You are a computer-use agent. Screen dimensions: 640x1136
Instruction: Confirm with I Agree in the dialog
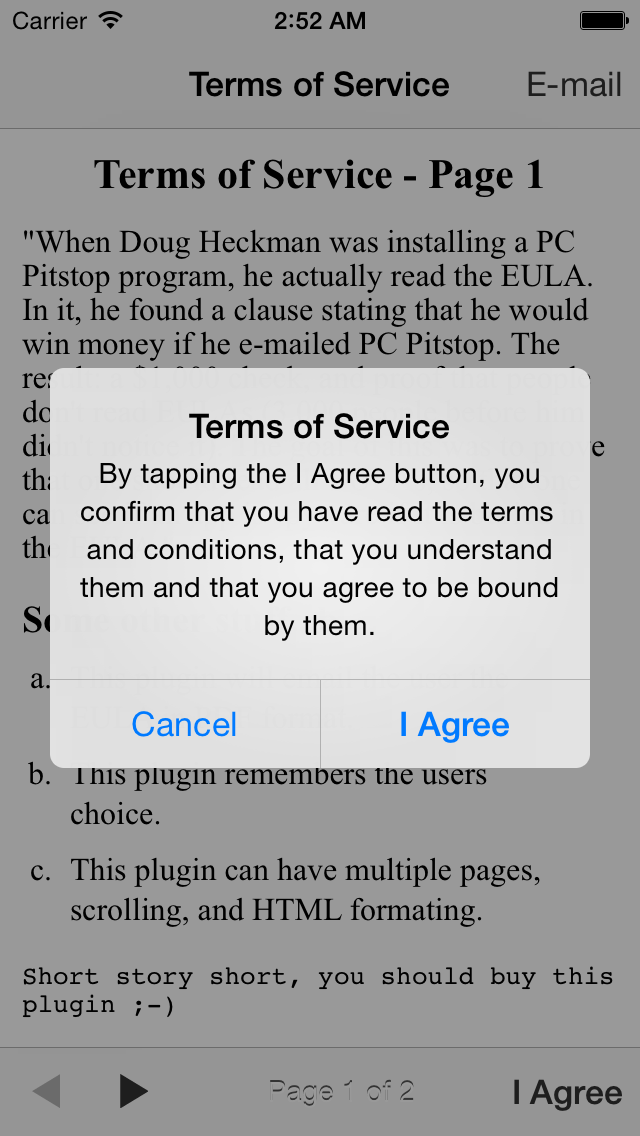click(x=454, y=724)
